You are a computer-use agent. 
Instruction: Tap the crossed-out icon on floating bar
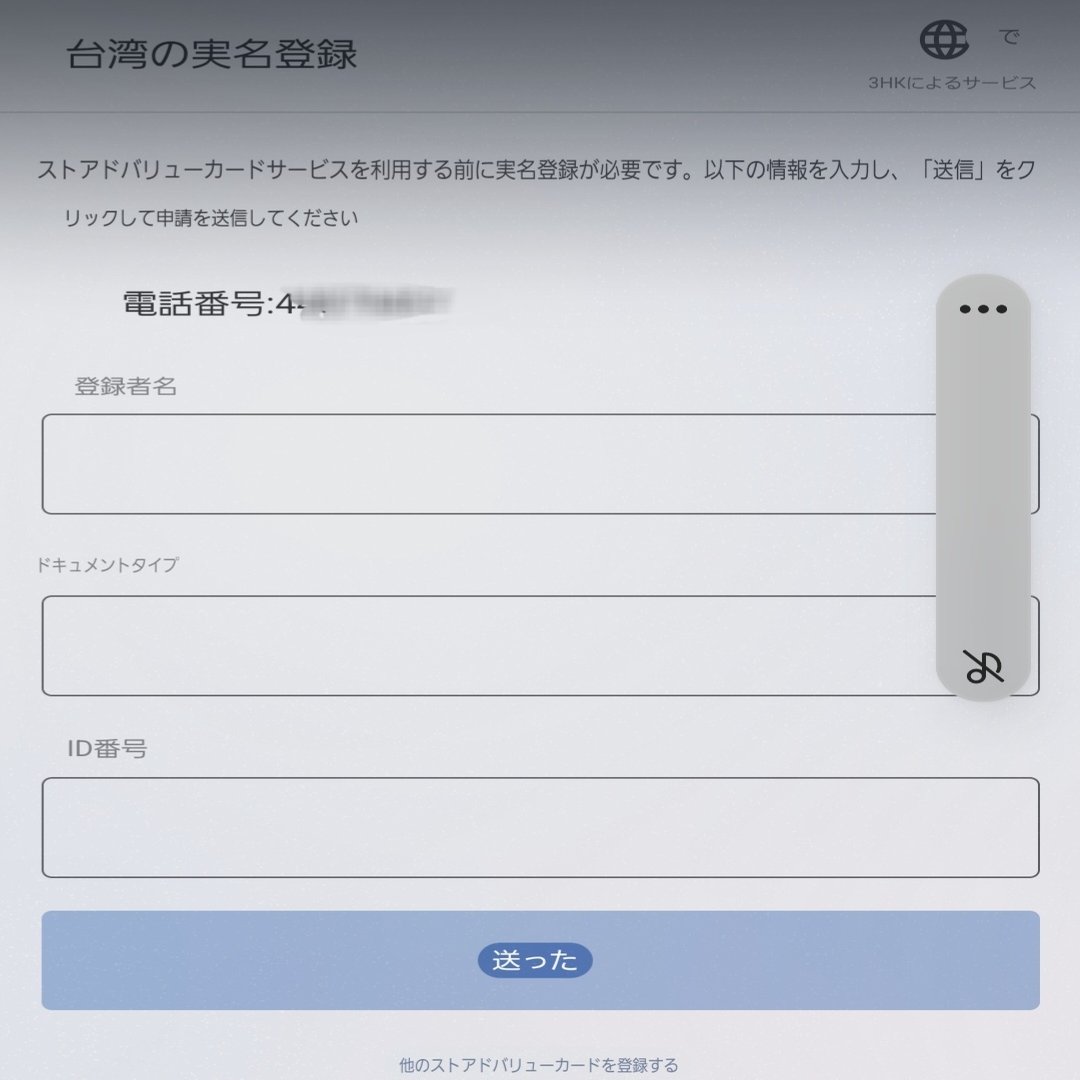(983, 666)
